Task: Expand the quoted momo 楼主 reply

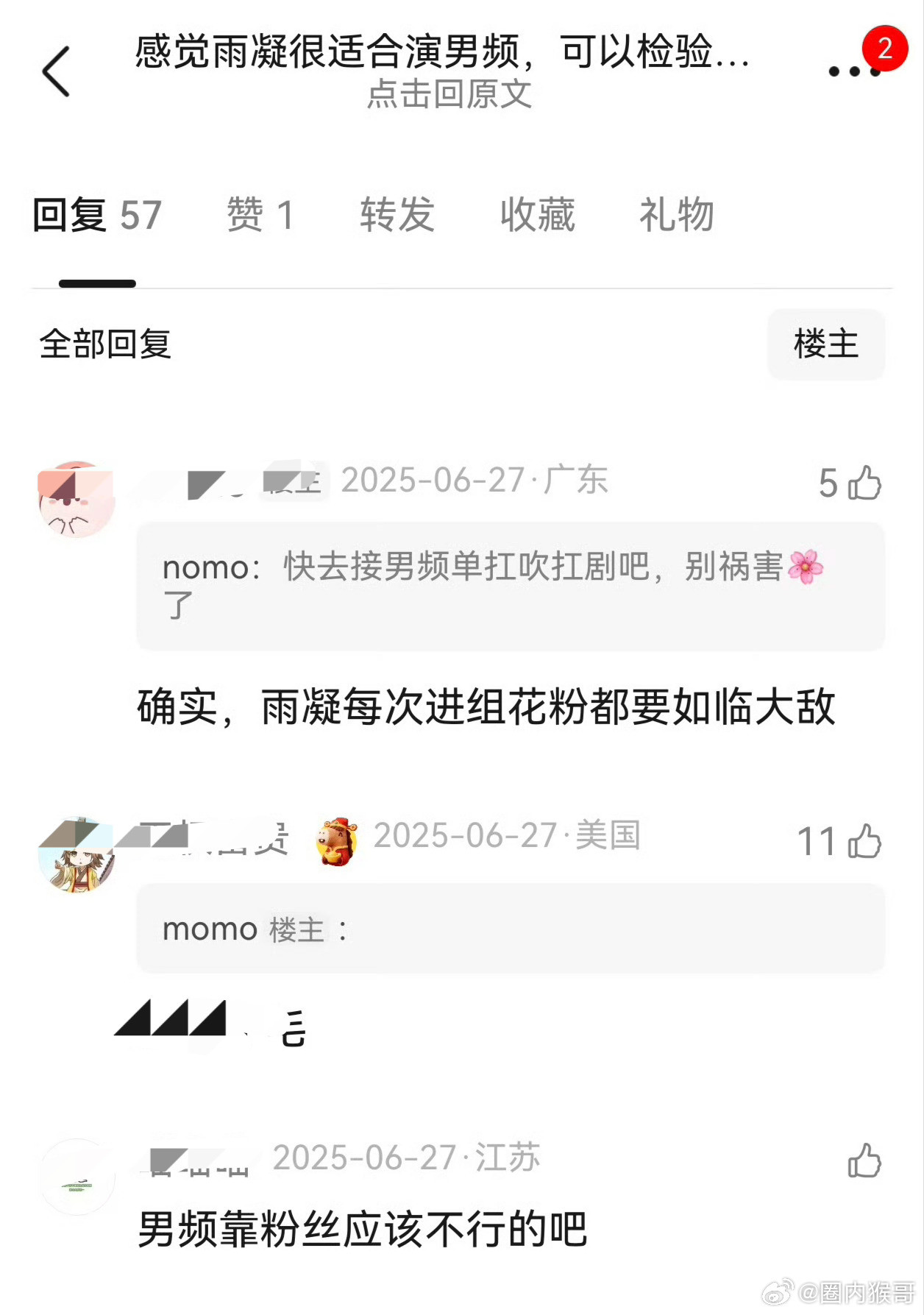Action: pyautogui.click(x=508, y=929)
